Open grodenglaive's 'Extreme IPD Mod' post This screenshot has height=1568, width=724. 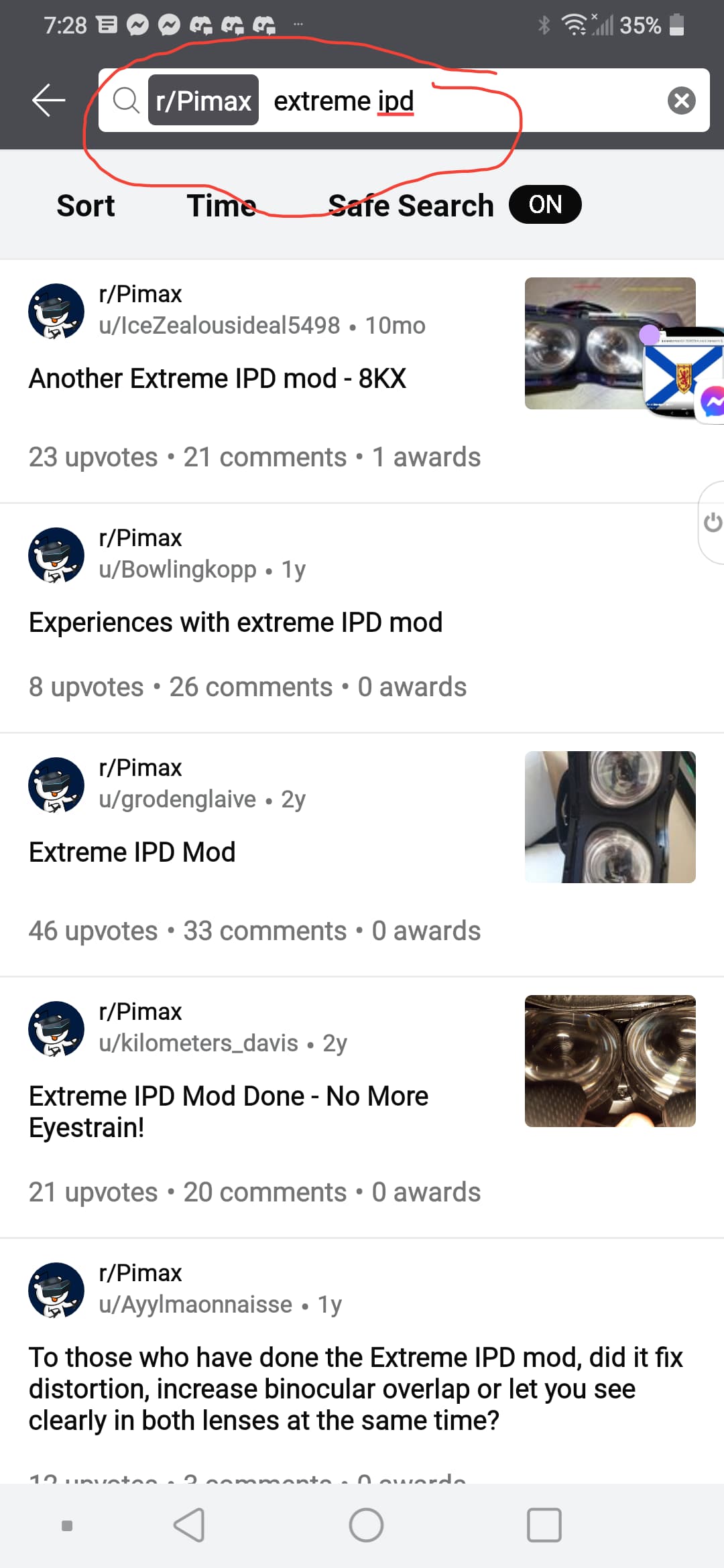click(x=132, y=852)
